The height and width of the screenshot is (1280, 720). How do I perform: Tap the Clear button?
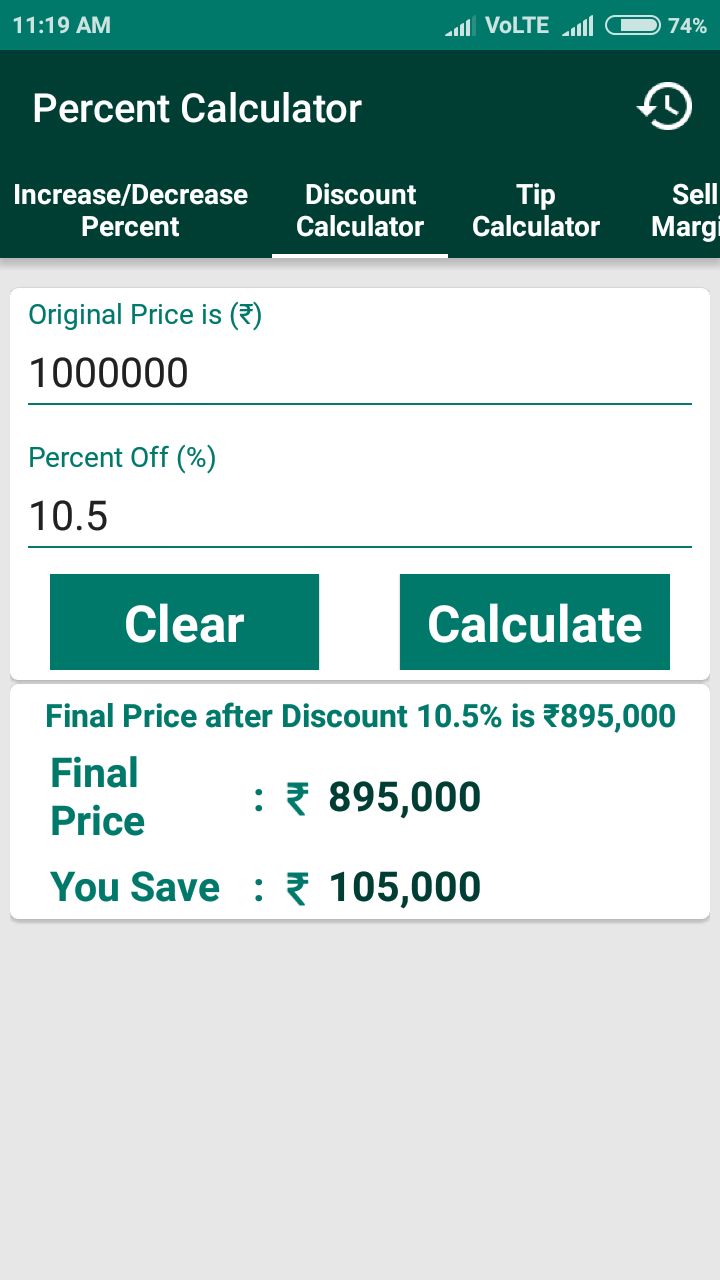(x=184, y=622)
